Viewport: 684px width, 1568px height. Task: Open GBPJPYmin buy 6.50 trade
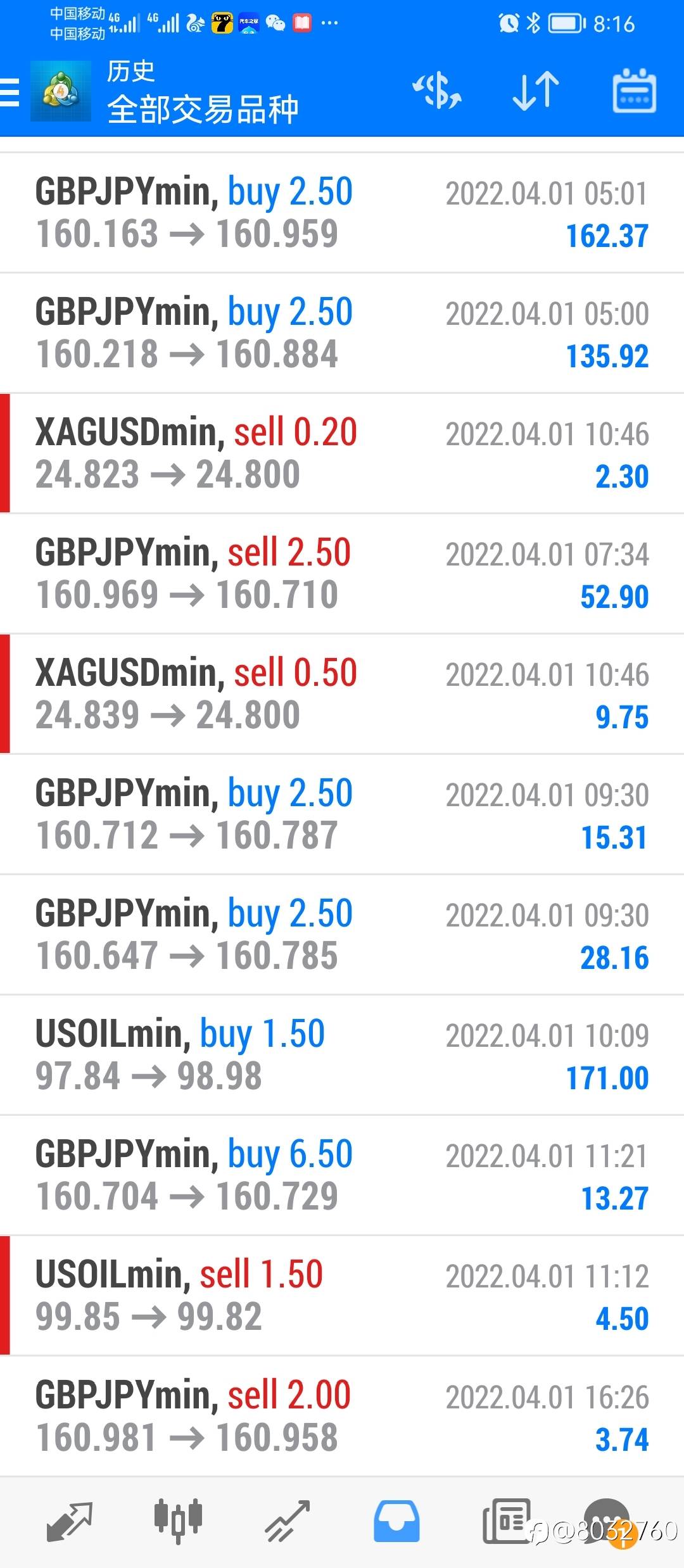click(342, 1175)
